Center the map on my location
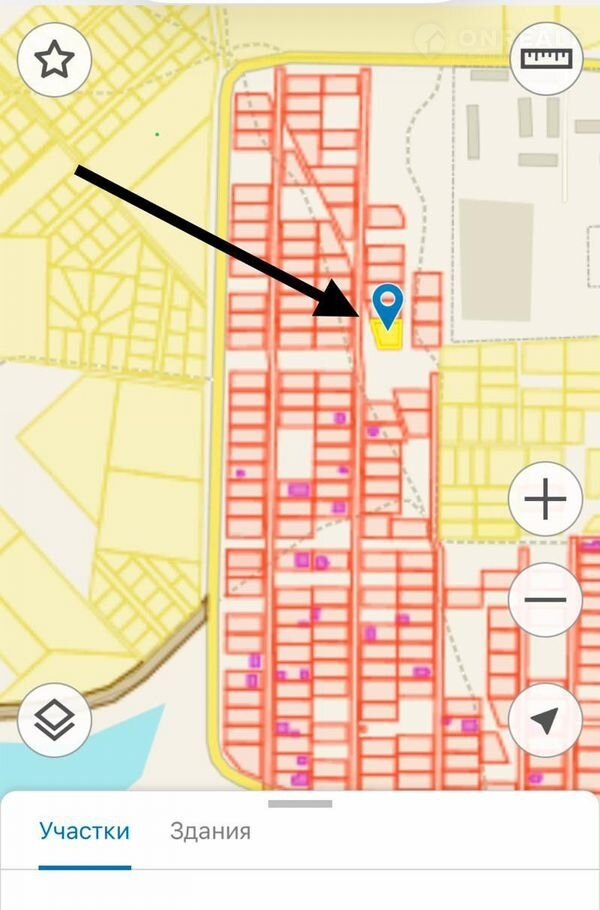 [545, 721]
